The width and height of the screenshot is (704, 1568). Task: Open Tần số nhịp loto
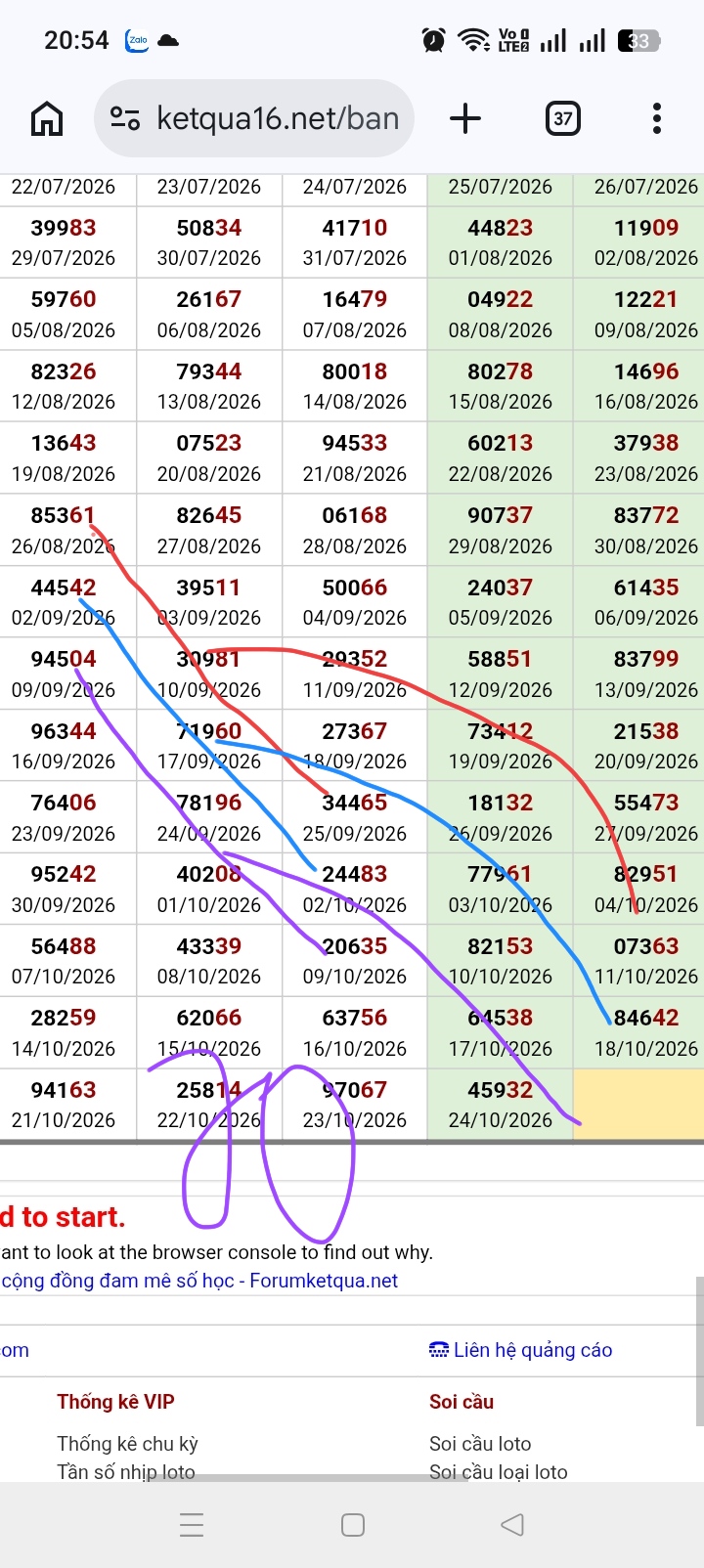(126, 1471)
